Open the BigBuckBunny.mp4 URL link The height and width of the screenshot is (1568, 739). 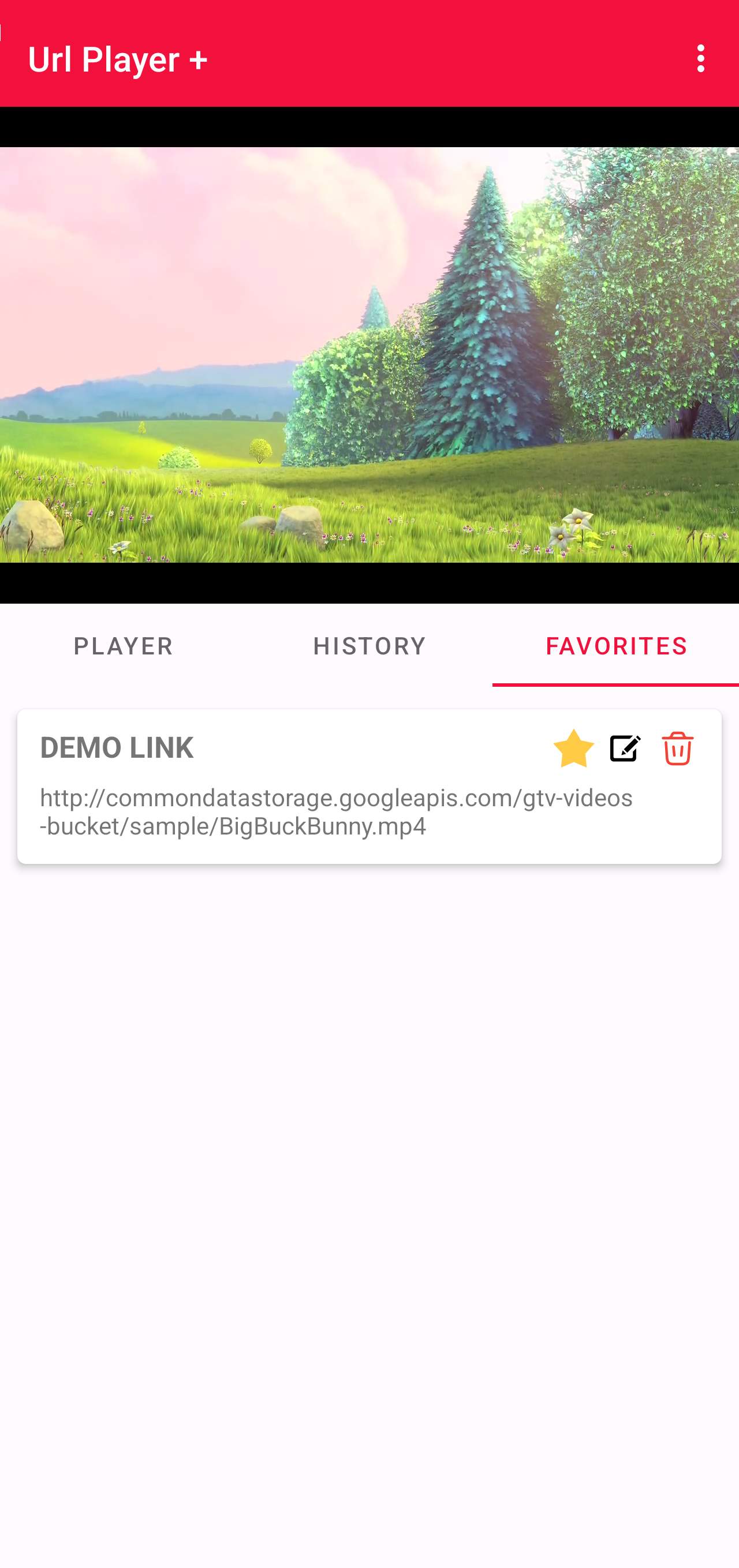pos(337,811)
